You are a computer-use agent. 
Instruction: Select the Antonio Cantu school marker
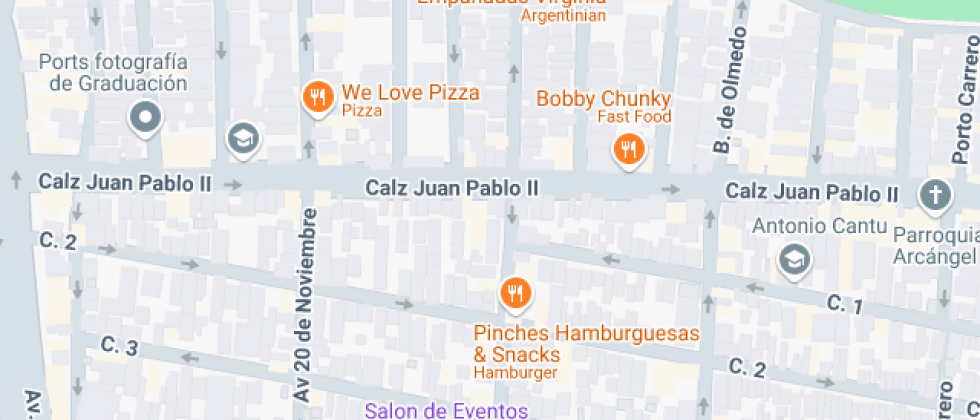pos(795,258)
